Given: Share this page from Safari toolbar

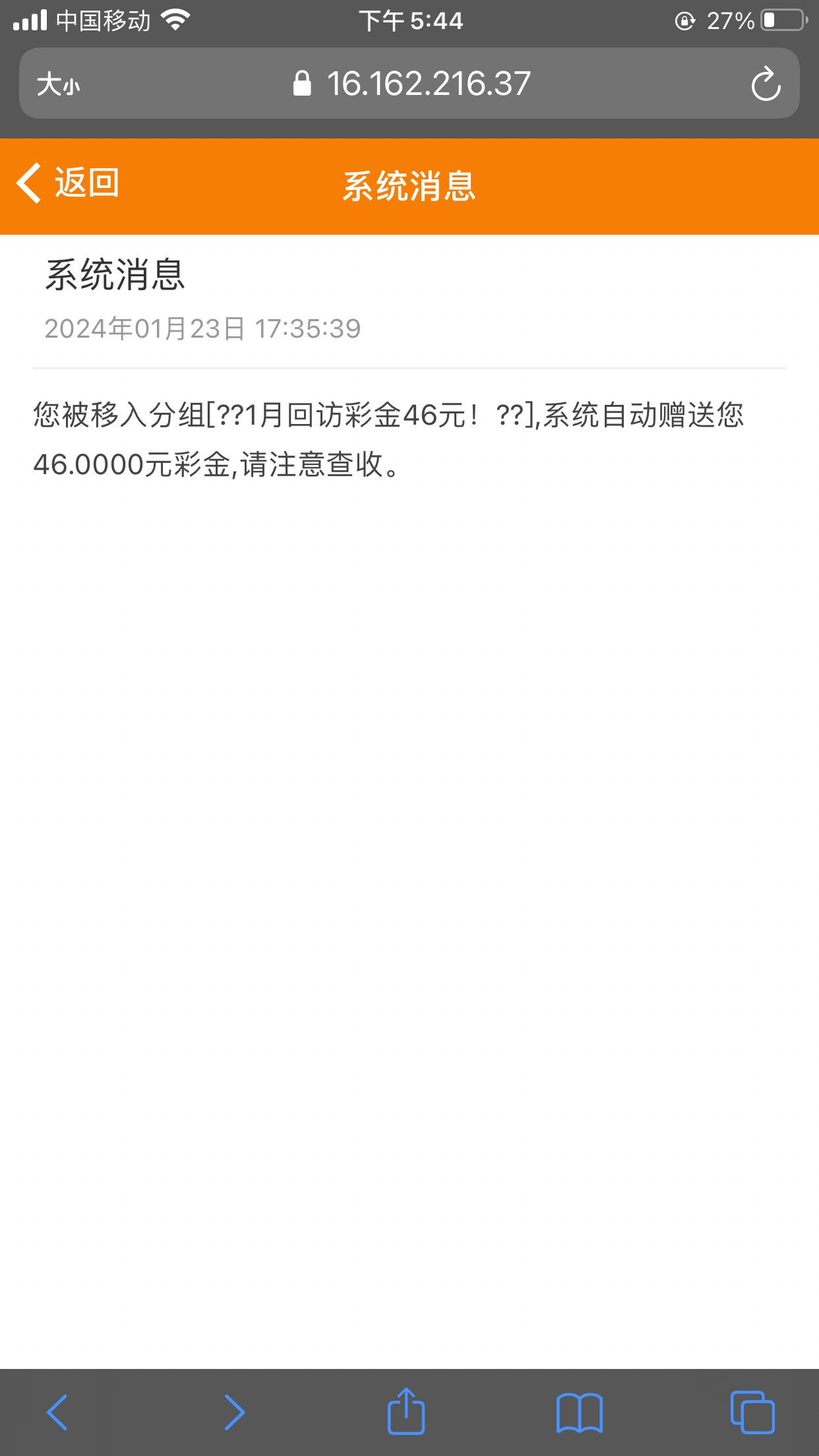Looking at the screenshot, I should [x=406, y=1412].
